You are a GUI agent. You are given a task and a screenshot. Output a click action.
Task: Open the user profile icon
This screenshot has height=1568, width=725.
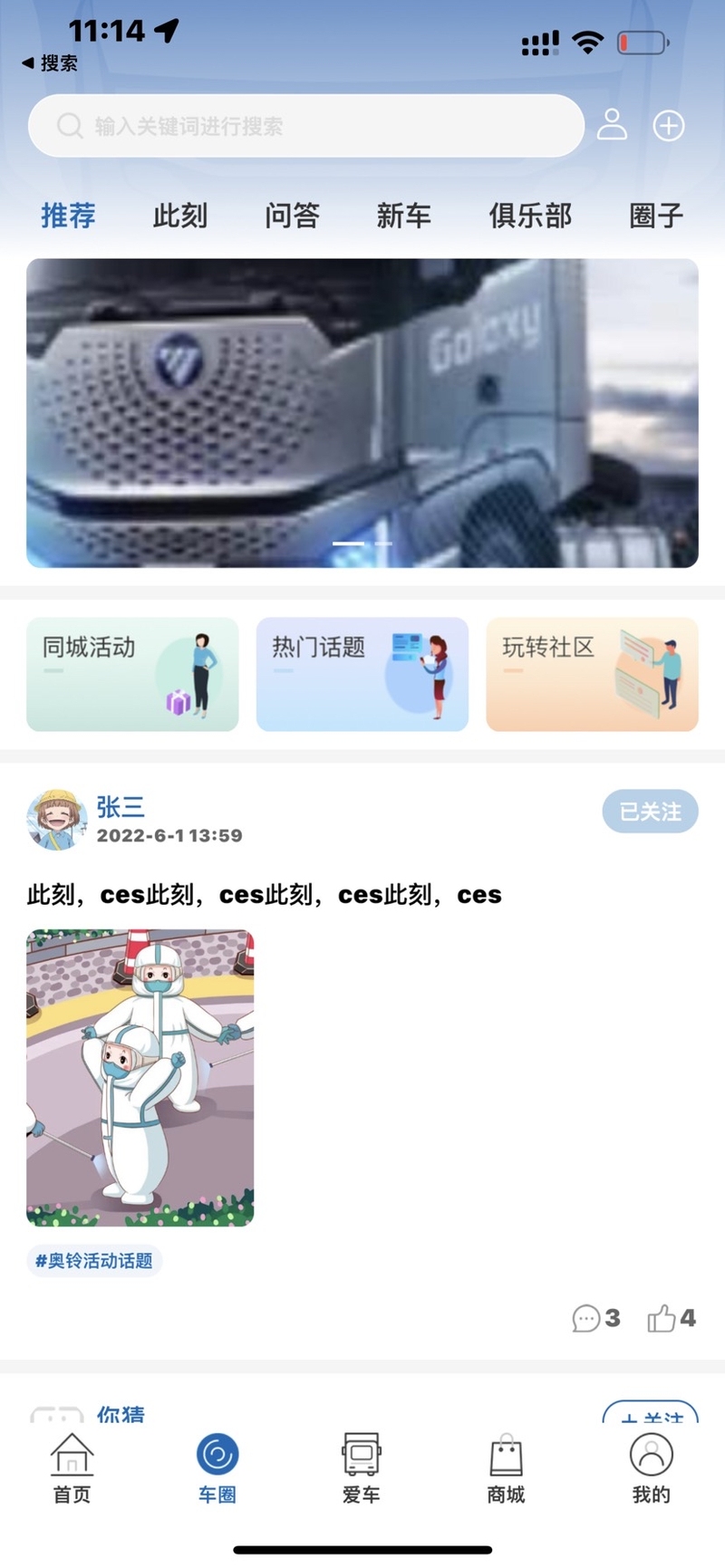point(612,125)
